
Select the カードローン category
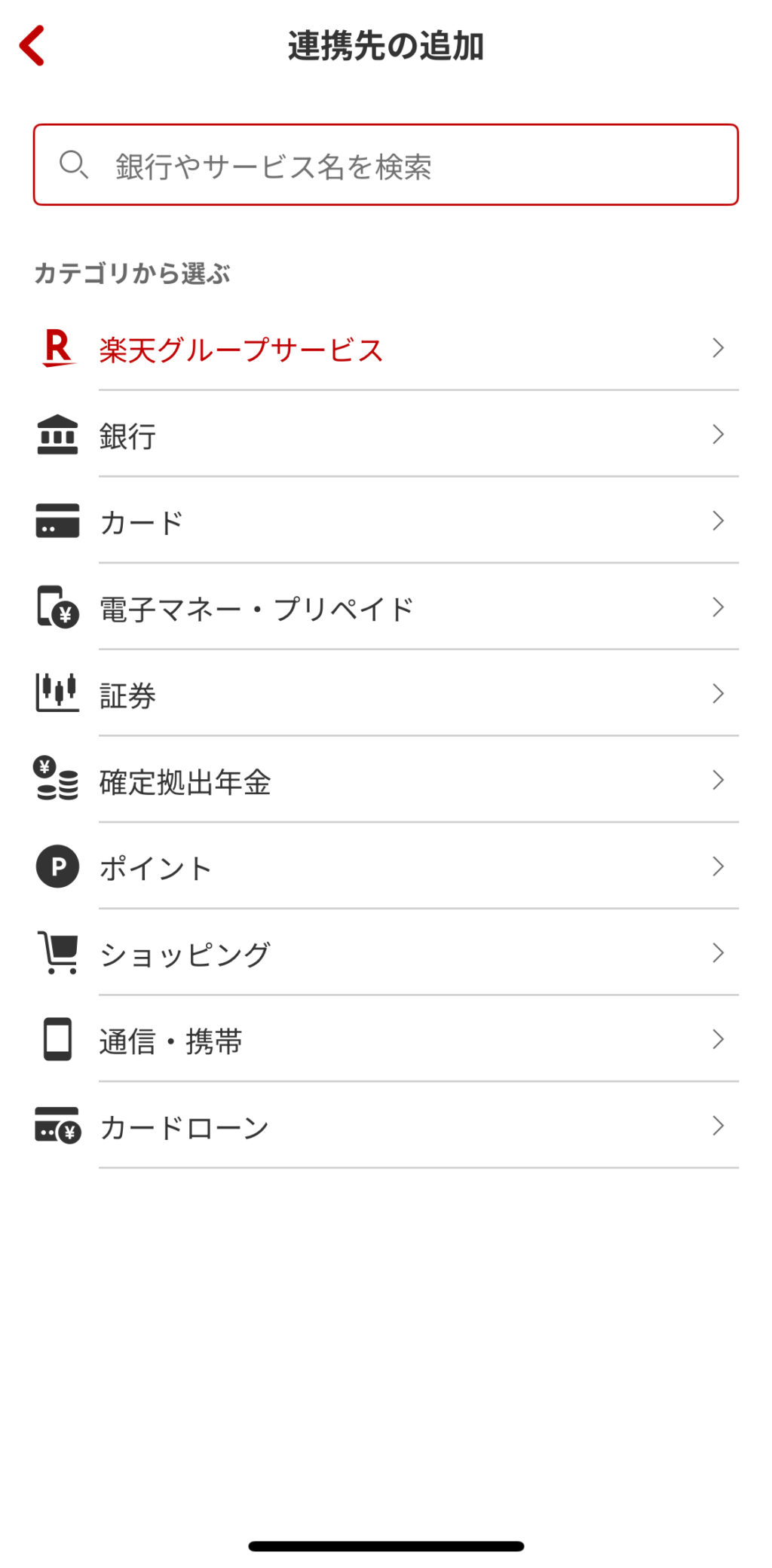[386, 1126]
